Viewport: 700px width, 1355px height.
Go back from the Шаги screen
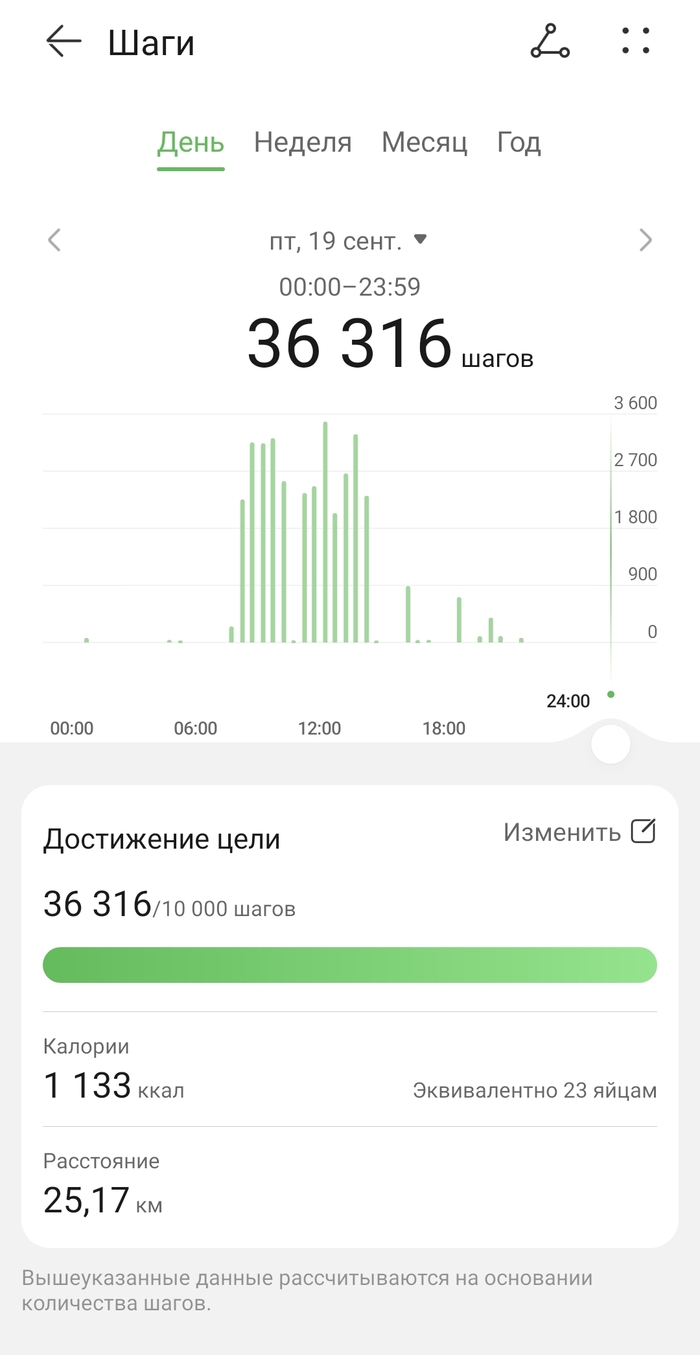[x=63, y=41]
